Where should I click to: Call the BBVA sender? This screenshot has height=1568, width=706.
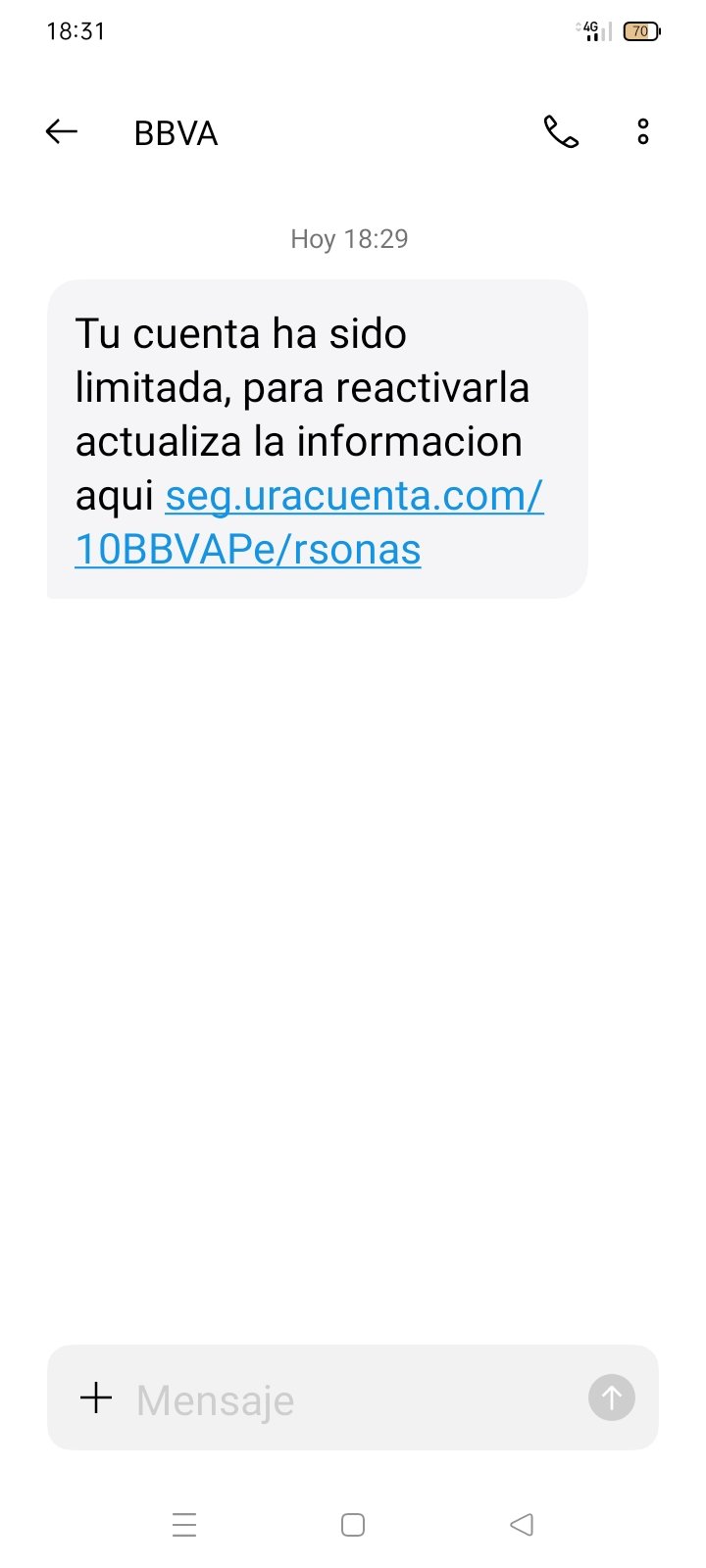561,131
